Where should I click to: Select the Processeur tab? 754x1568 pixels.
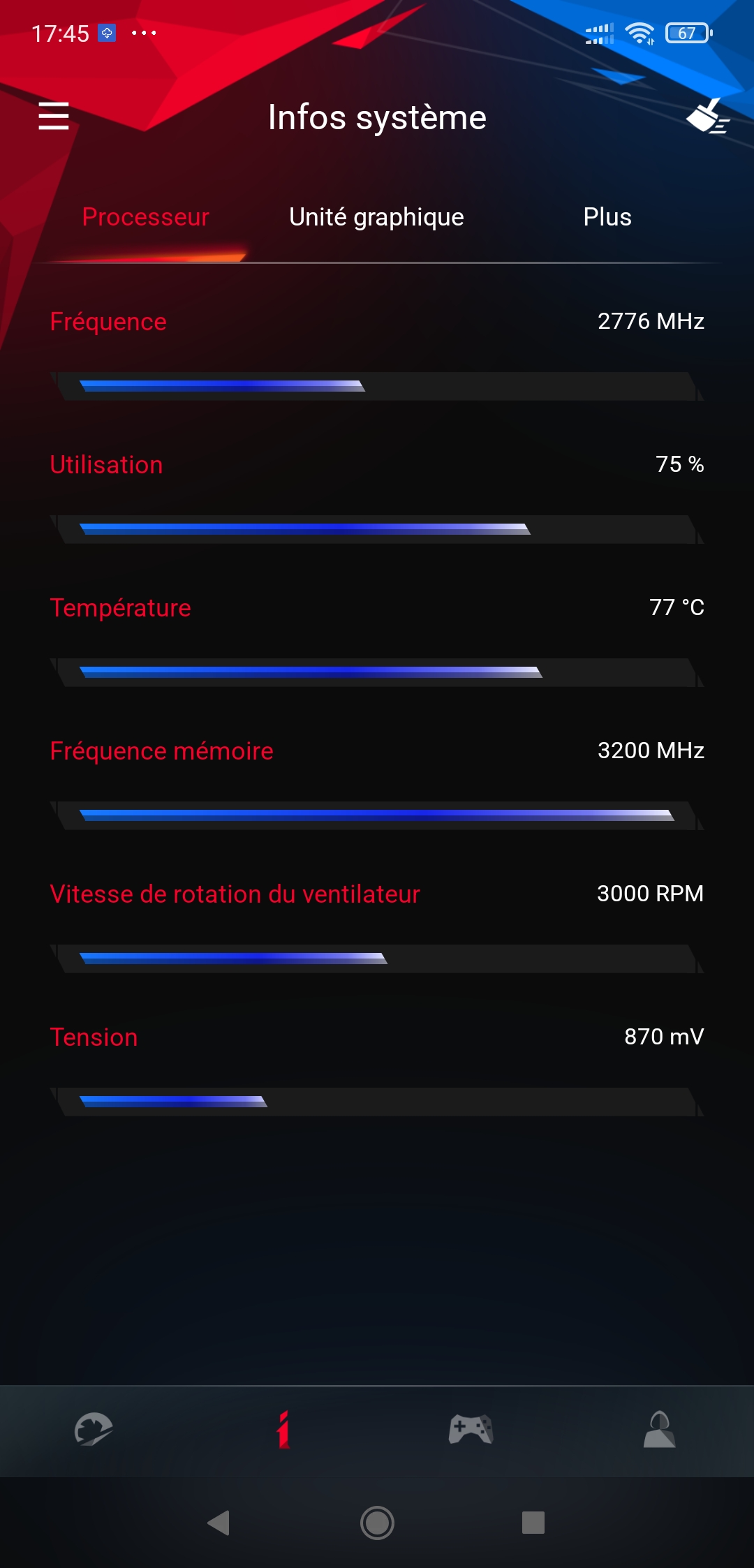coord(145,217)
